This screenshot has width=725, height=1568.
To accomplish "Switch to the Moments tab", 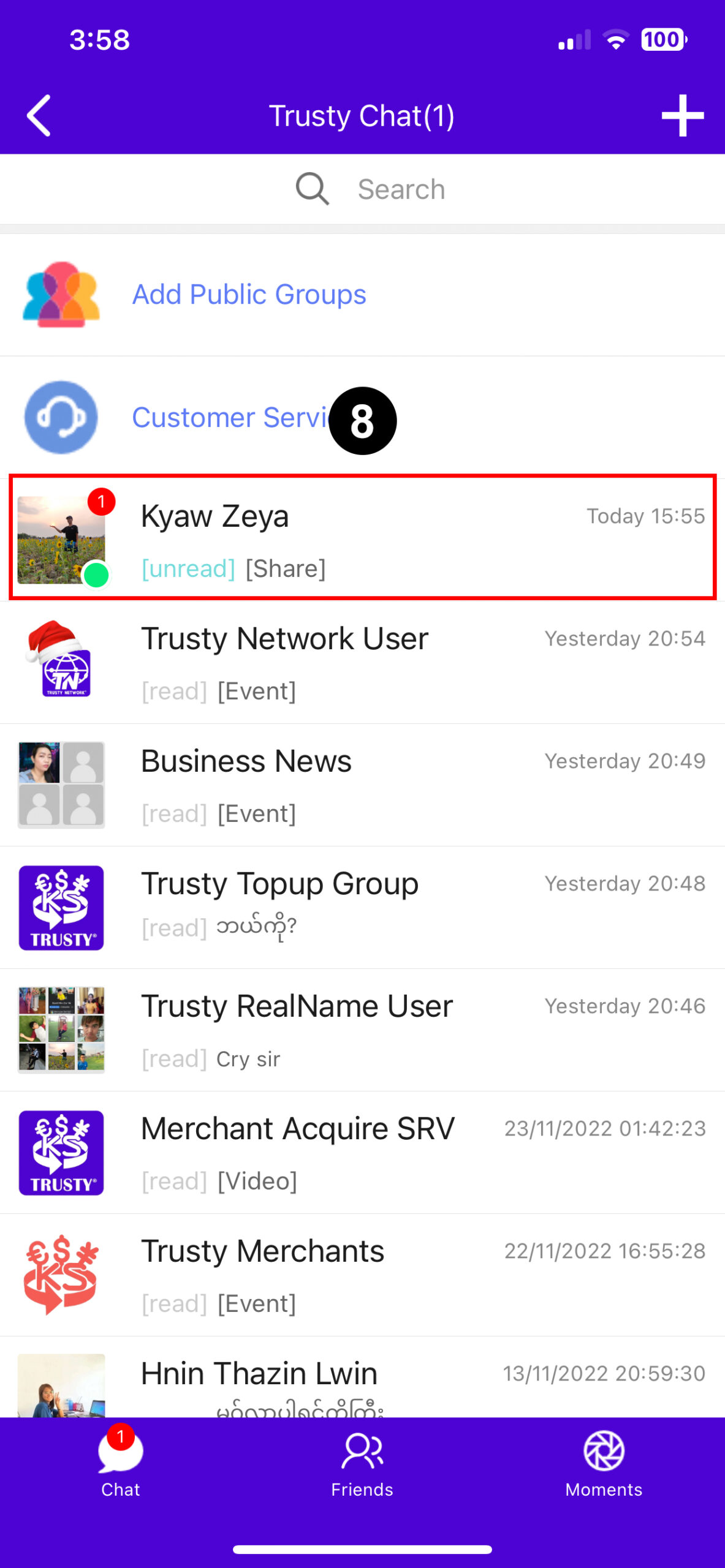I will (604, 1464).
